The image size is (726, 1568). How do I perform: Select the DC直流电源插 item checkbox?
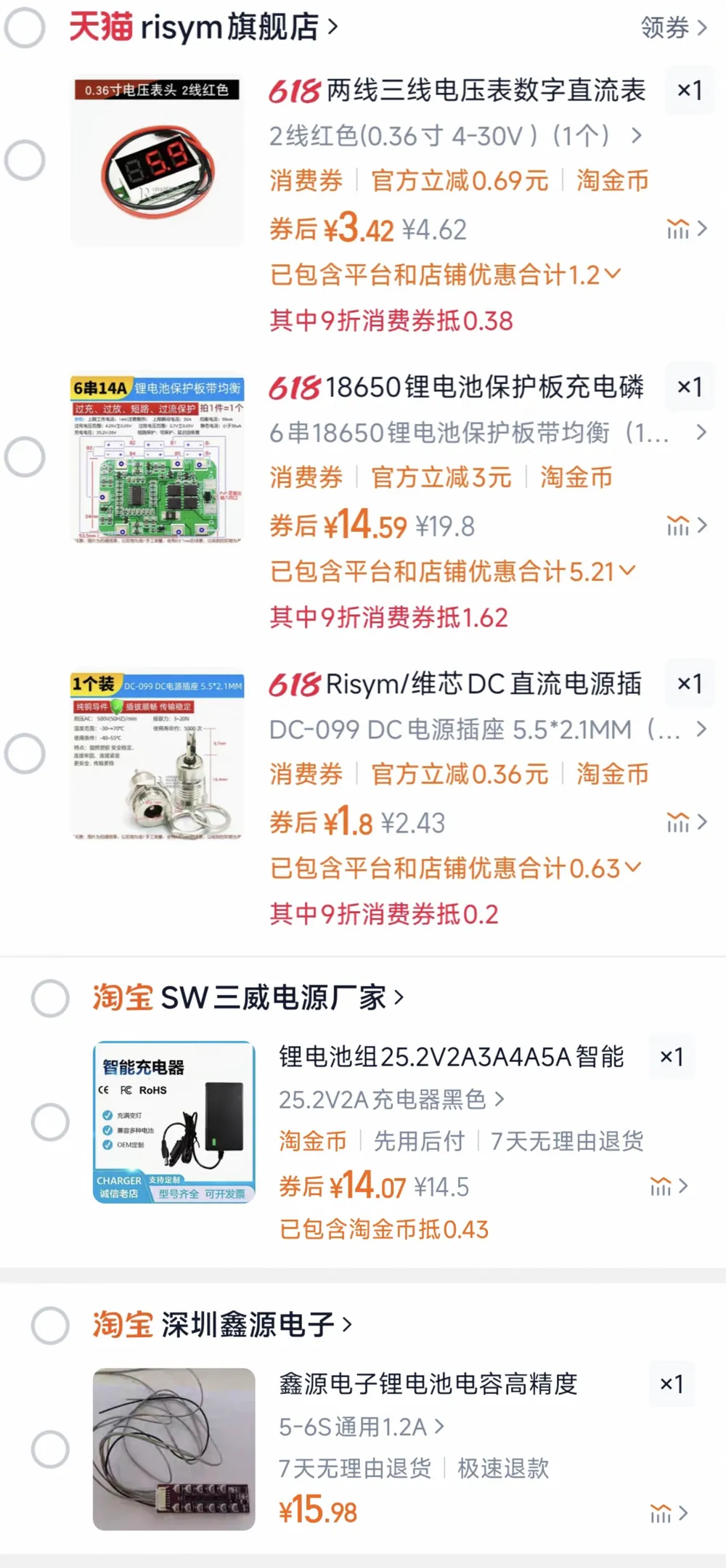[x=25, y=754]
